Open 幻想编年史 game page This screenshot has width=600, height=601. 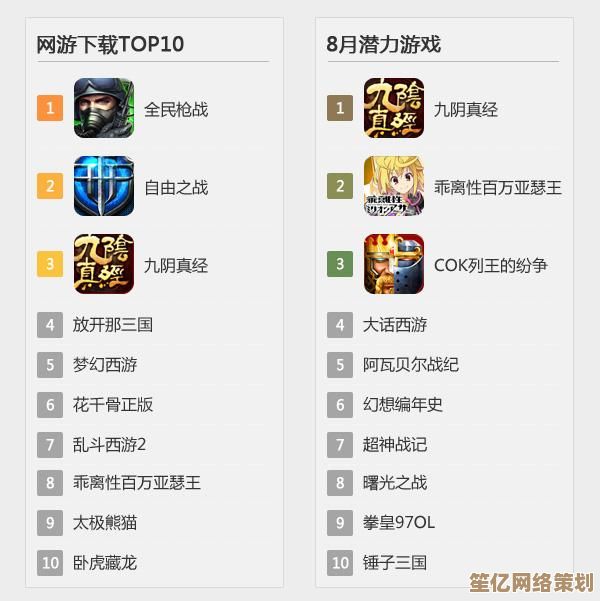(402, 405)
